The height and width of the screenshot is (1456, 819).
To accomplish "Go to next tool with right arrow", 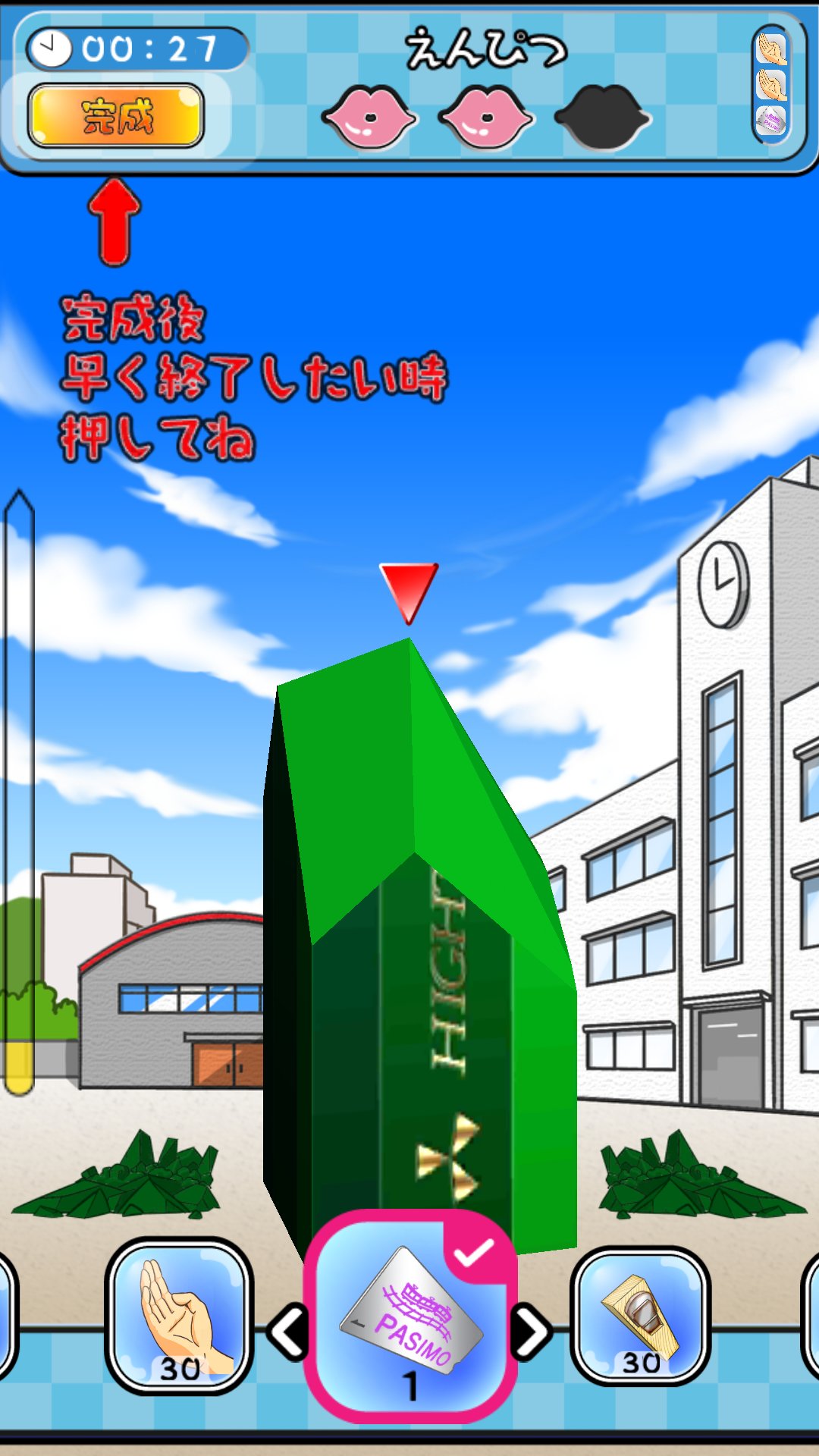I will pos(531,1332).
